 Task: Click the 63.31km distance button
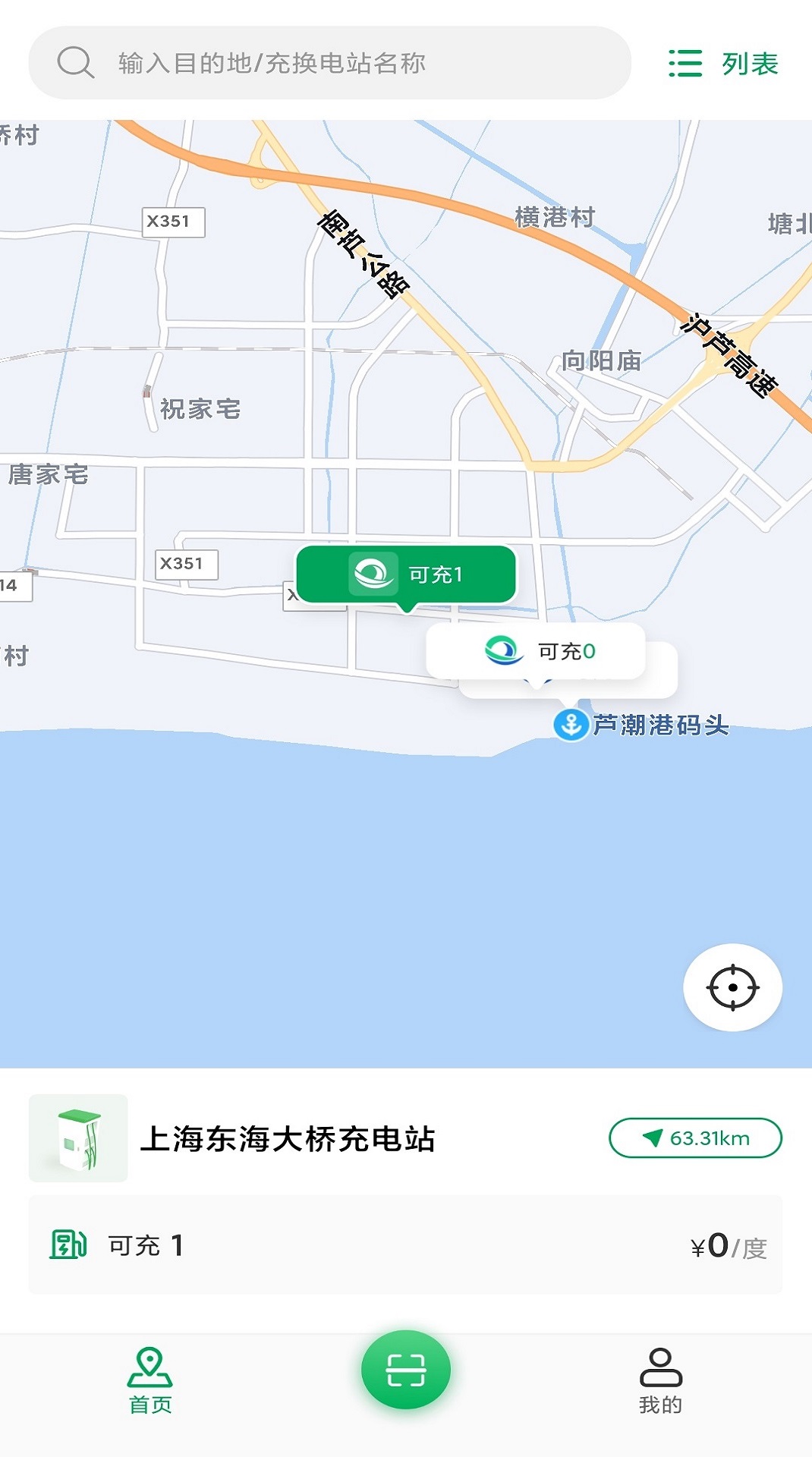(695, 1138)
